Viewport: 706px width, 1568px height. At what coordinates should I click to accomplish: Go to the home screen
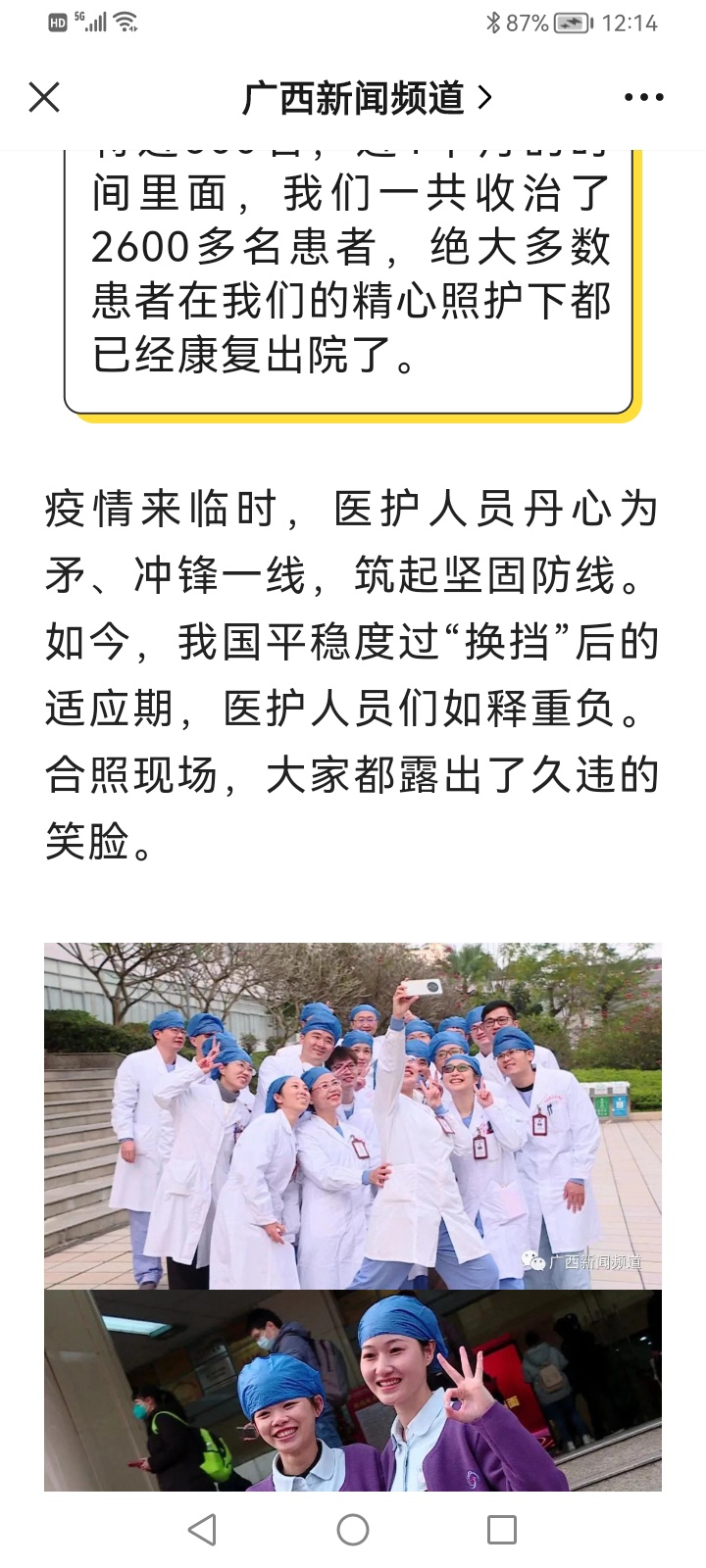(x=353, y=1529)
